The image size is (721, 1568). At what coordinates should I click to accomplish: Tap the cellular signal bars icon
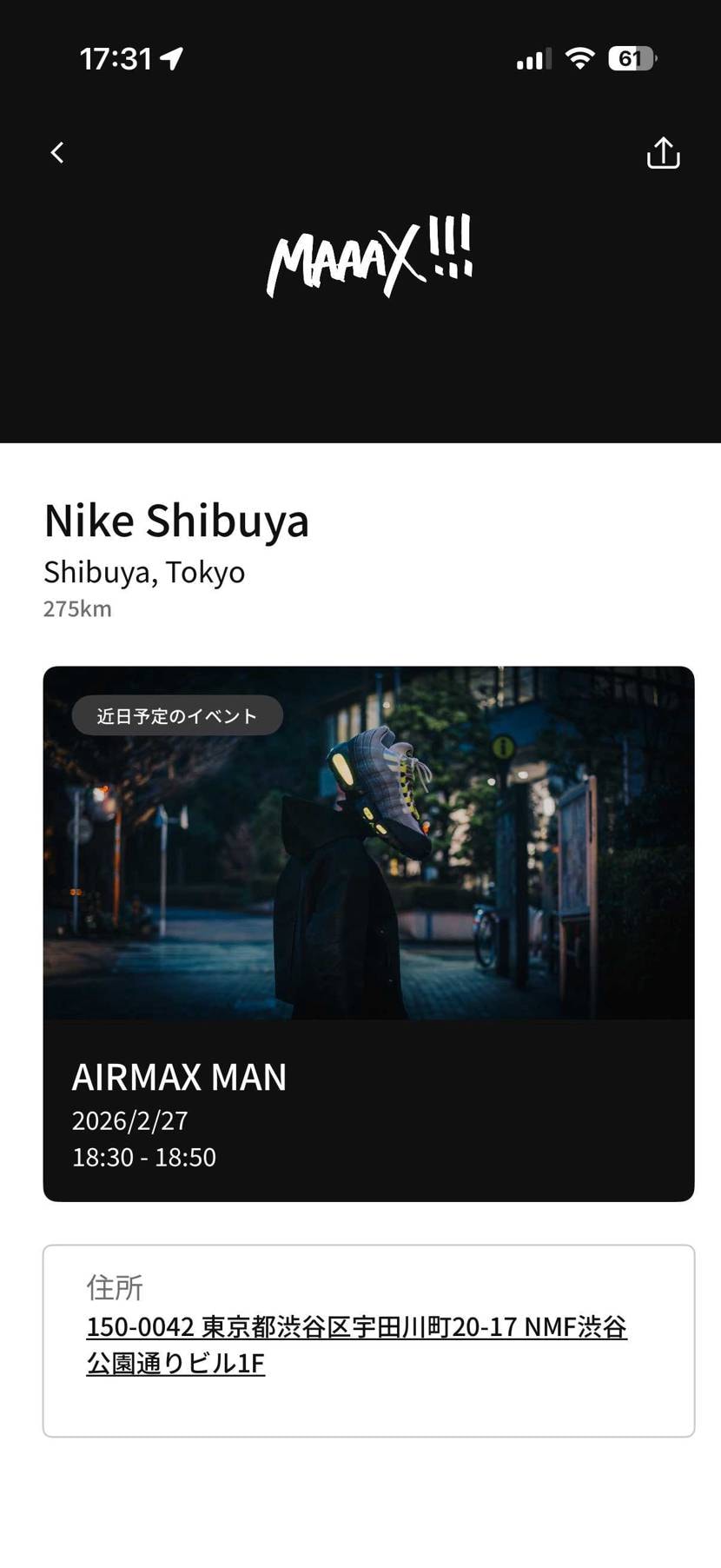tap(531, 58)
